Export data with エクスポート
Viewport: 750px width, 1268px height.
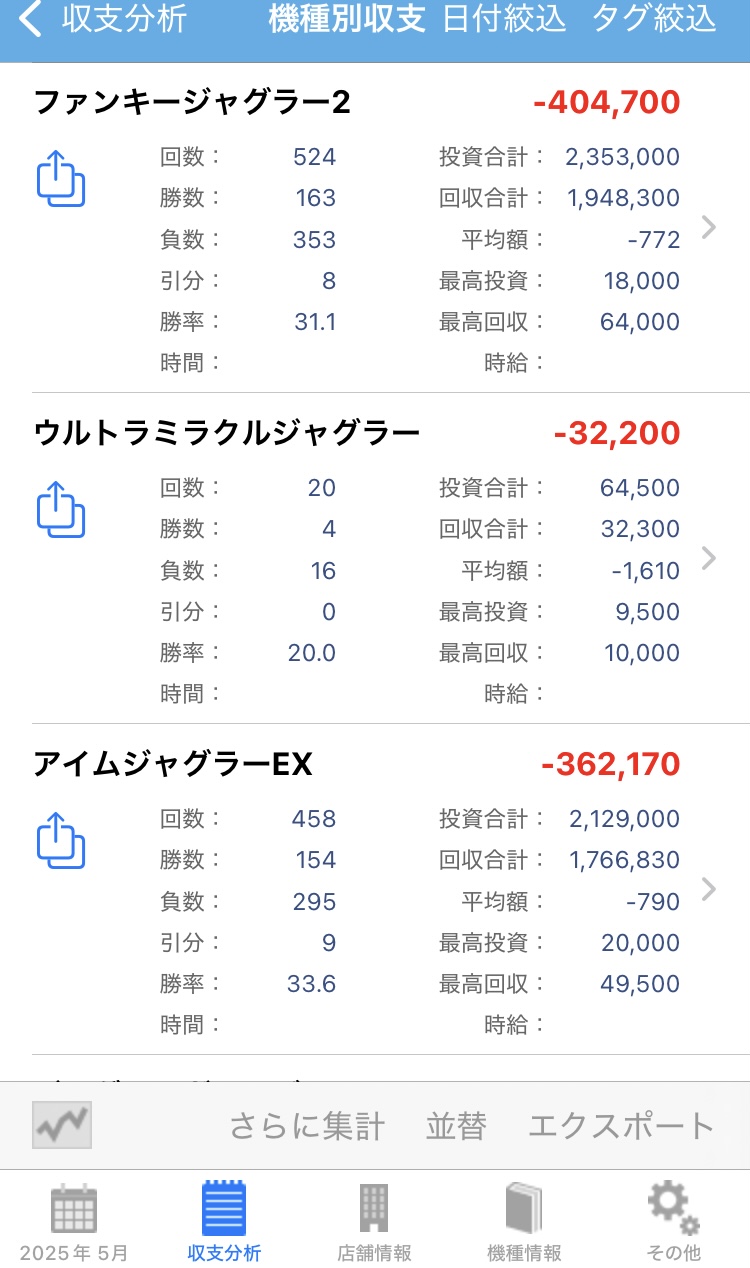[x=621, y=1126]
